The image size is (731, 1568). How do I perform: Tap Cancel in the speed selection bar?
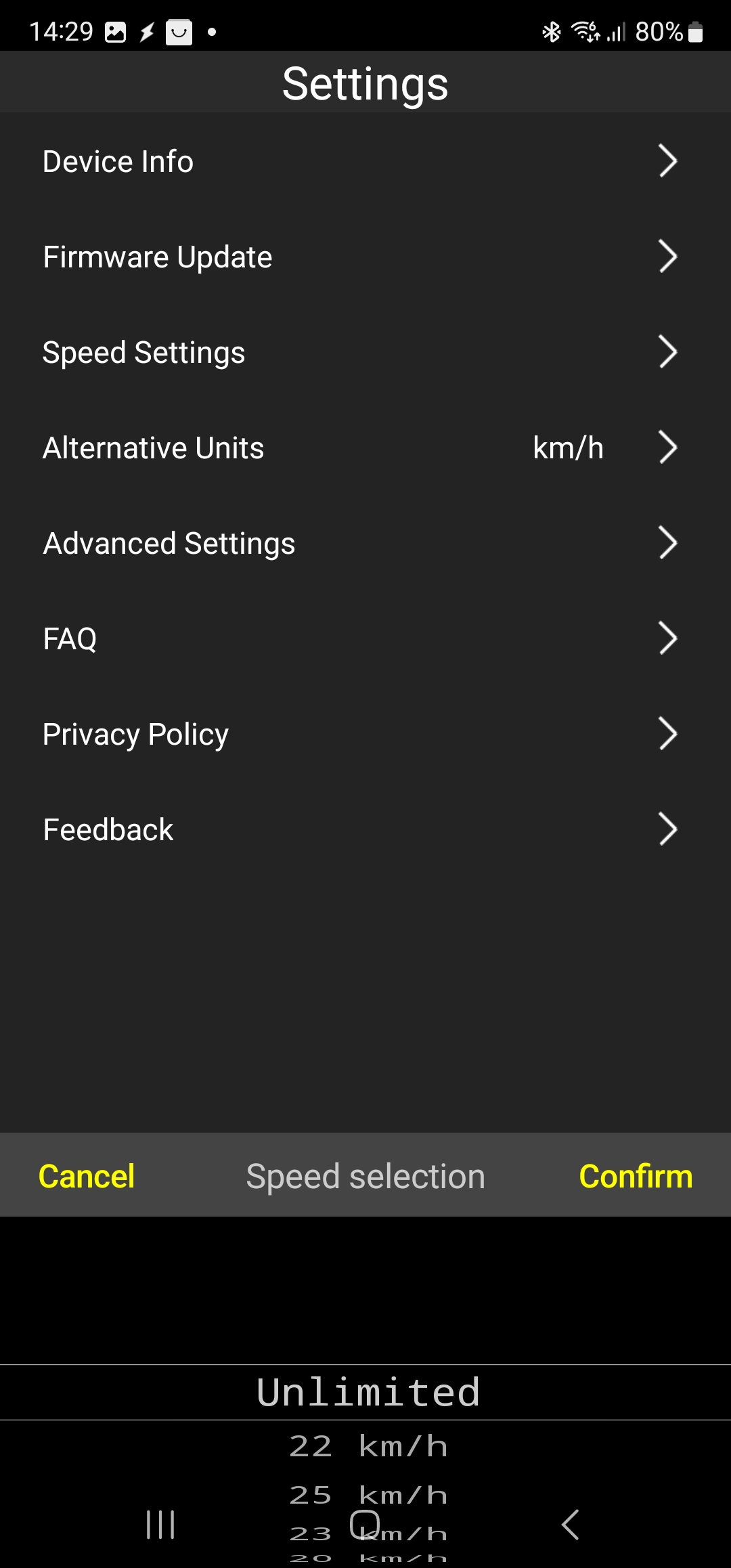coord(87,1176)
